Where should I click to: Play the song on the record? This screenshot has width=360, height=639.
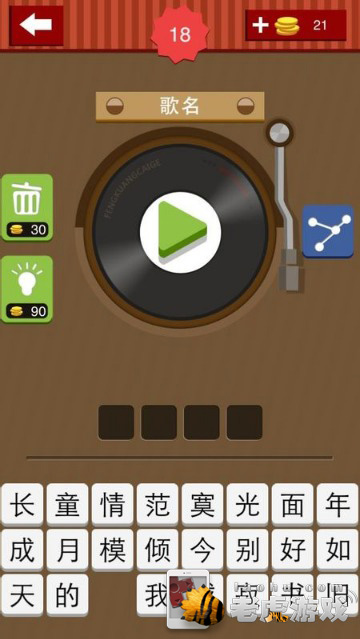[x=181, y=232]
